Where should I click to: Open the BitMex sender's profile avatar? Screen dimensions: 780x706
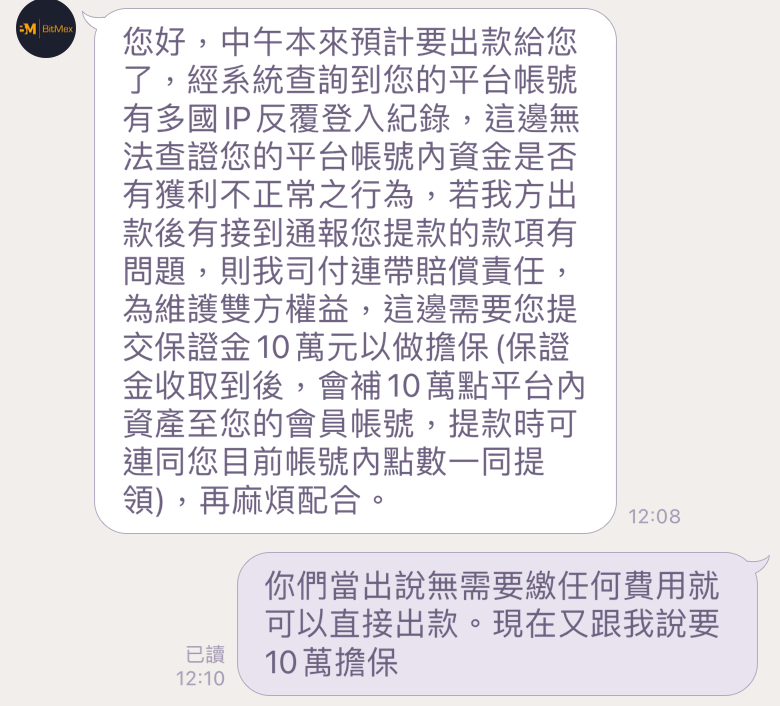(45, 28)
